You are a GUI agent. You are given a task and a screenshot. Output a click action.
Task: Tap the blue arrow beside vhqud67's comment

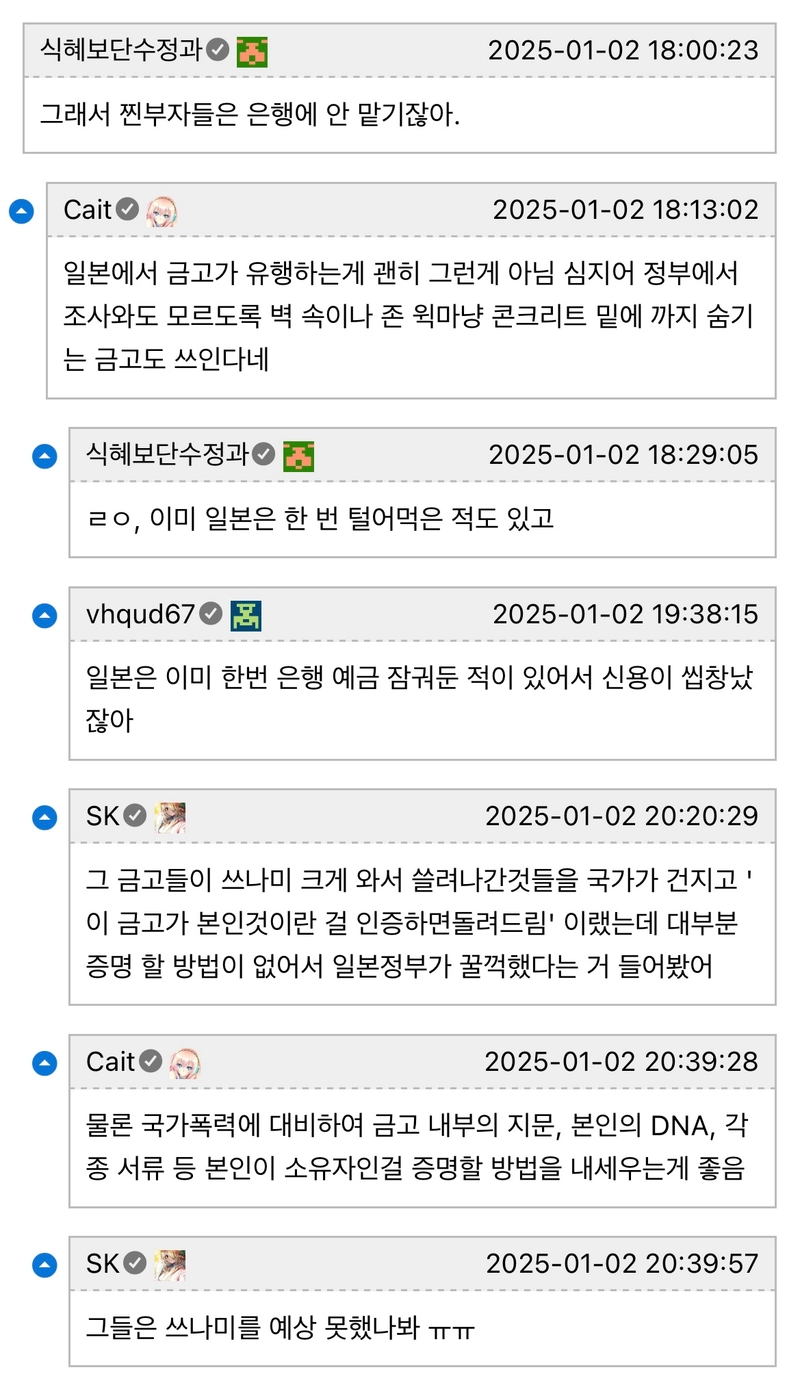(x=45, y=615)
